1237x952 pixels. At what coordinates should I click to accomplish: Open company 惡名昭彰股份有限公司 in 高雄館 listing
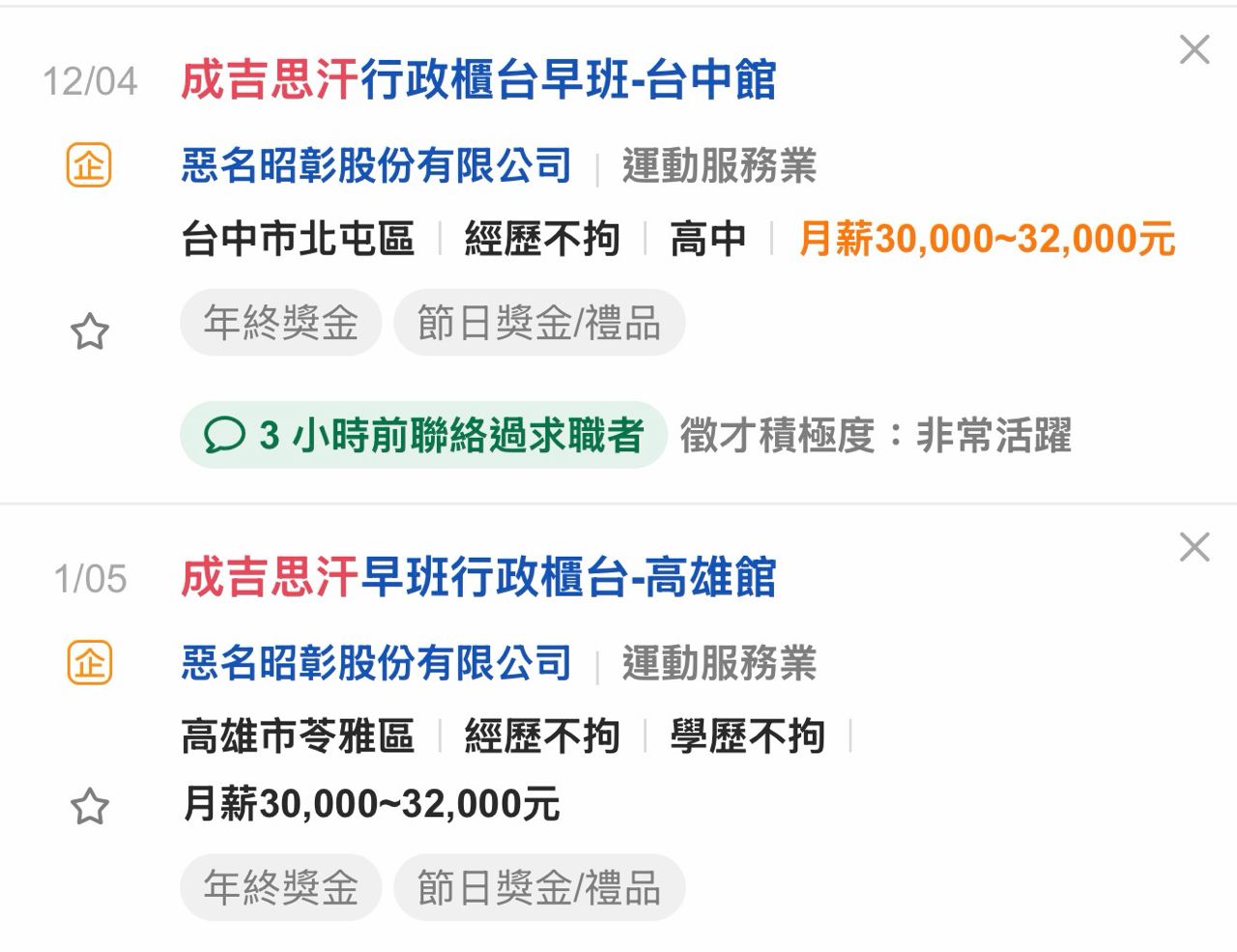tap(377, 664)
